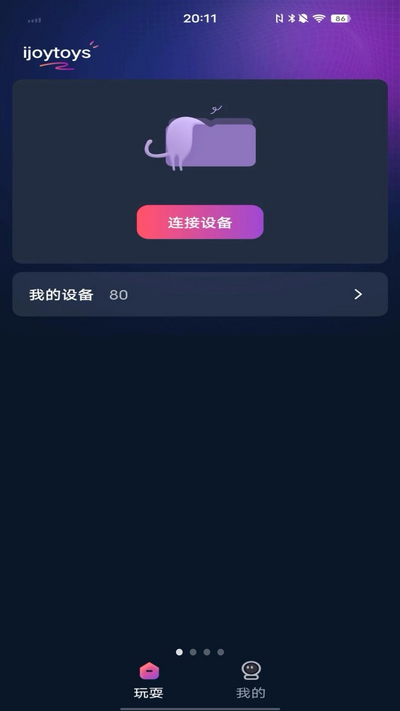The width and height of the screenshot is (400, 711).
Task: Open the 我的设备 row
Action: pyautogui.click(x=200, y=294)
